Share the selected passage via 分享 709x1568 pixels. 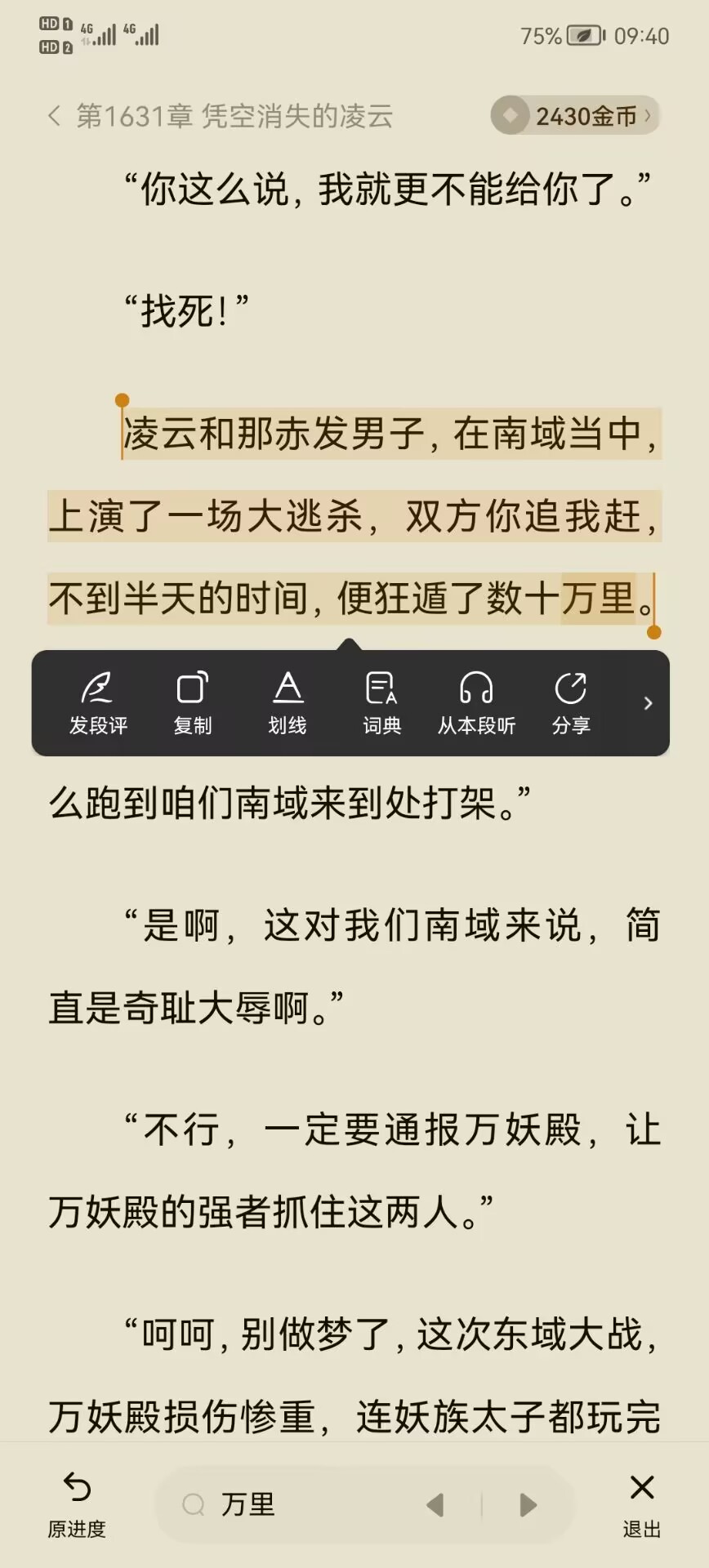(570, 702)
